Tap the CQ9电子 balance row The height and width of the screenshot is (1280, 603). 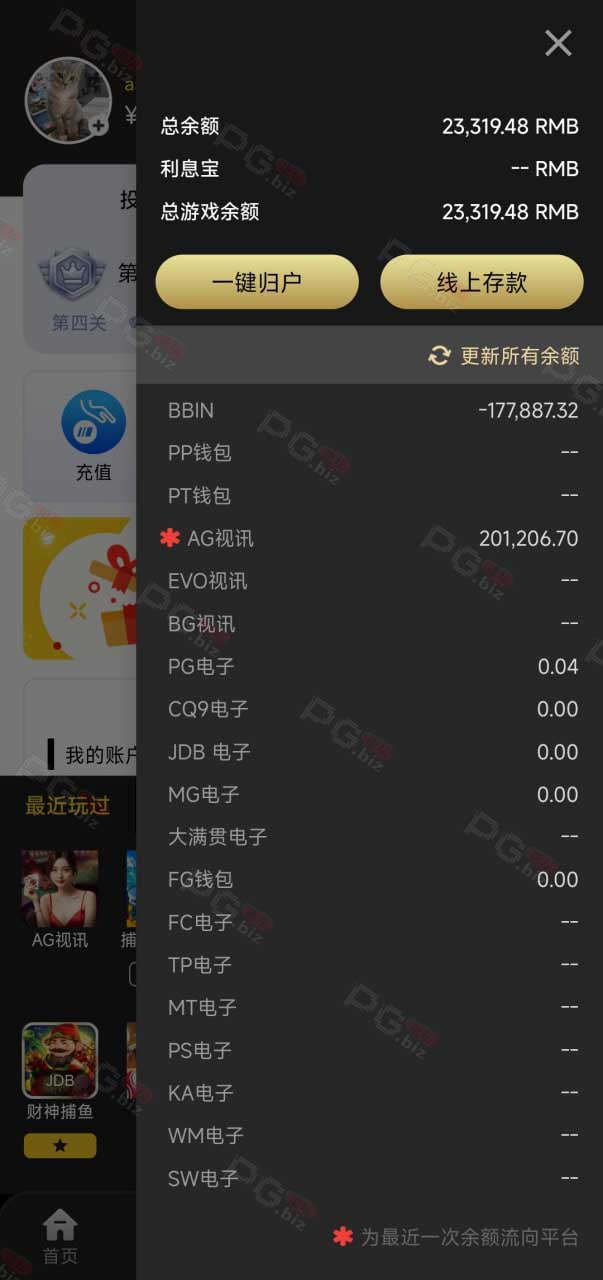click(370, 709)
